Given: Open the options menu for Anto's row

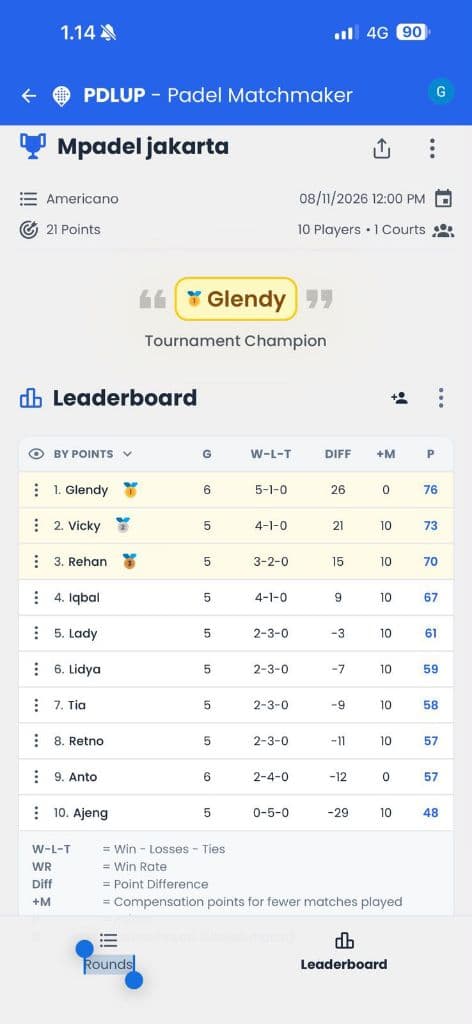Looking at the screenshot, I should pos(37,777).
